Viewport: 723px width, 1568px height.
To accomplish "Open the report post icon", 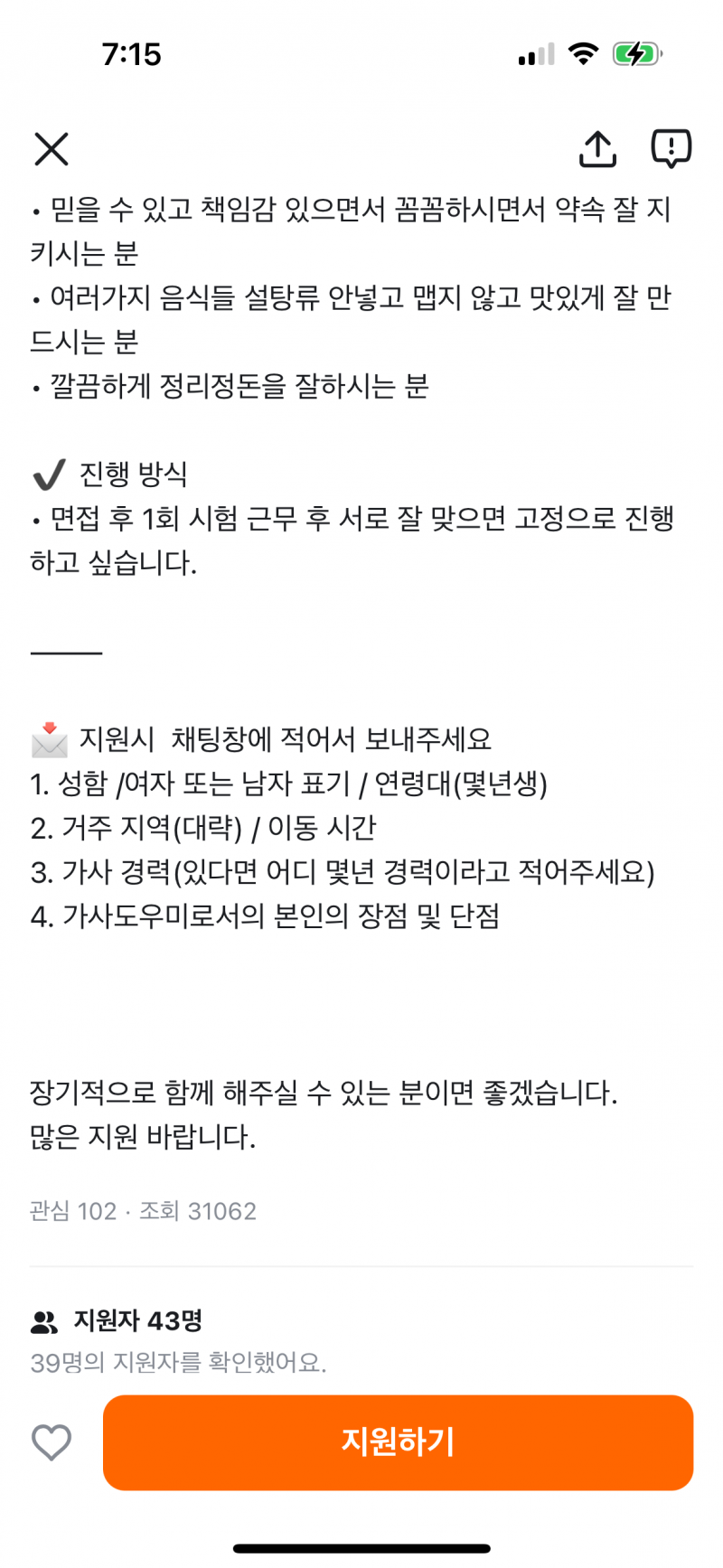I will (671, 149).
